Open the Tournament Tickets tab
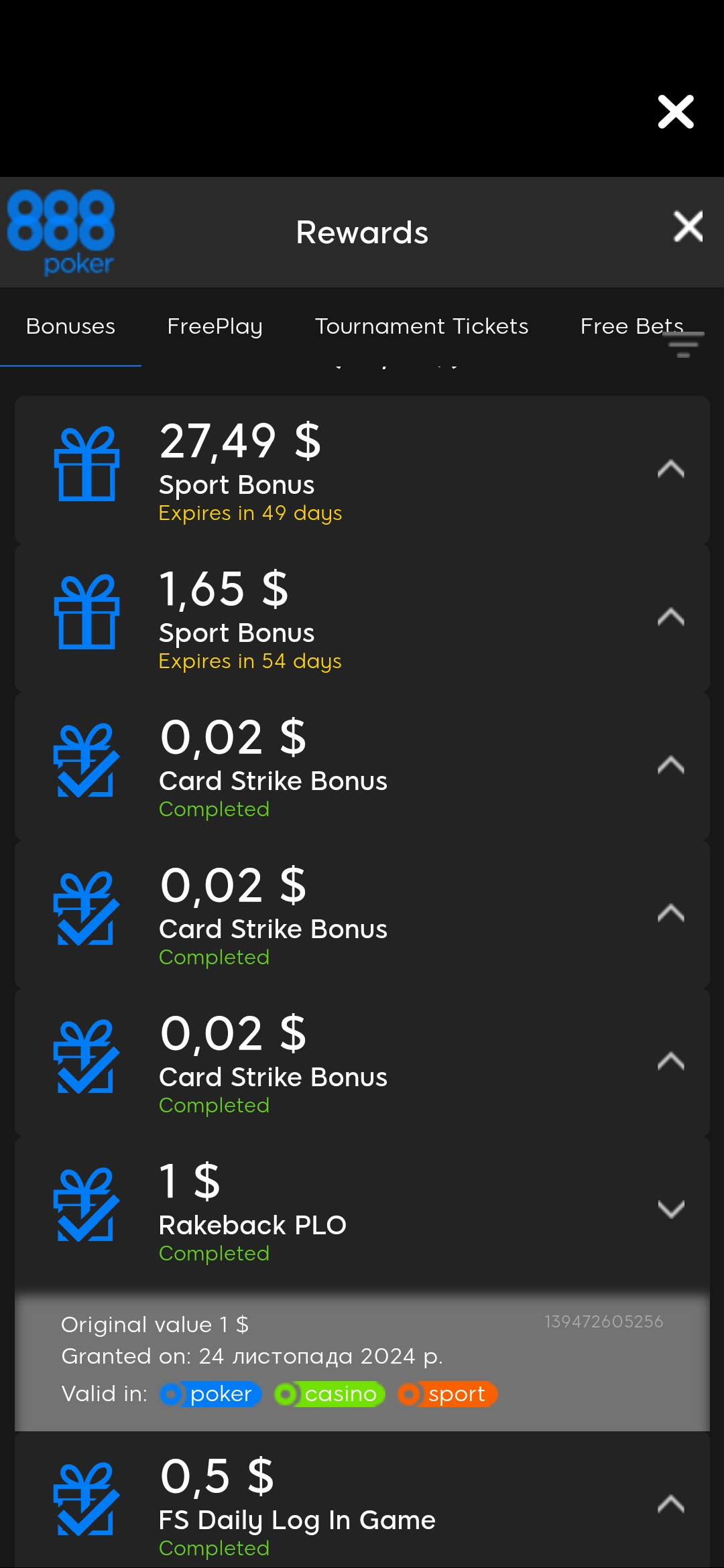The image size is (724, 1568). coord(422,326)
